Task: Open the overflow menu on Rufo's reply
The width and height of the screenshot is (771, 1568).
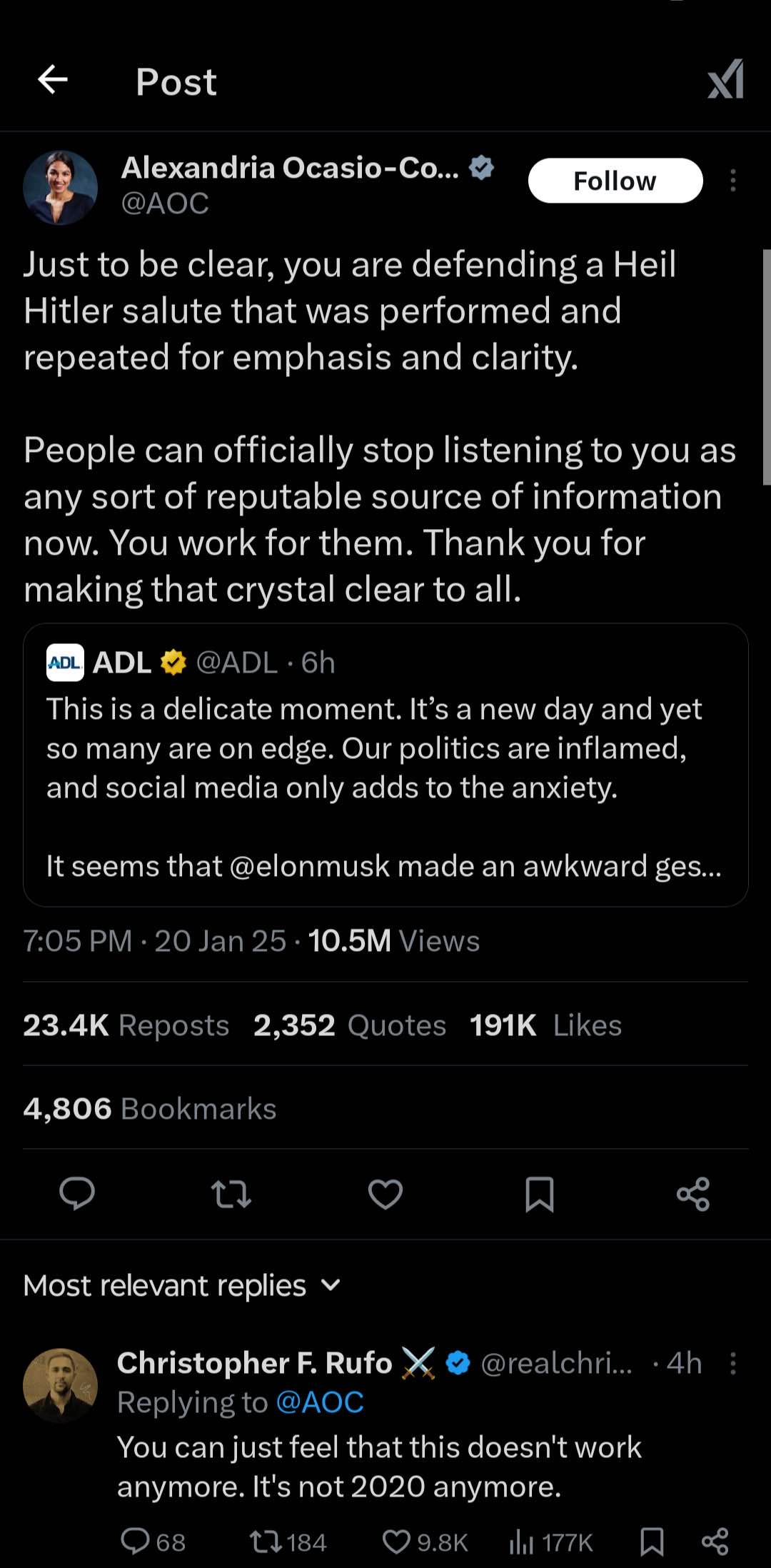Action: (x=732, y=1363)
